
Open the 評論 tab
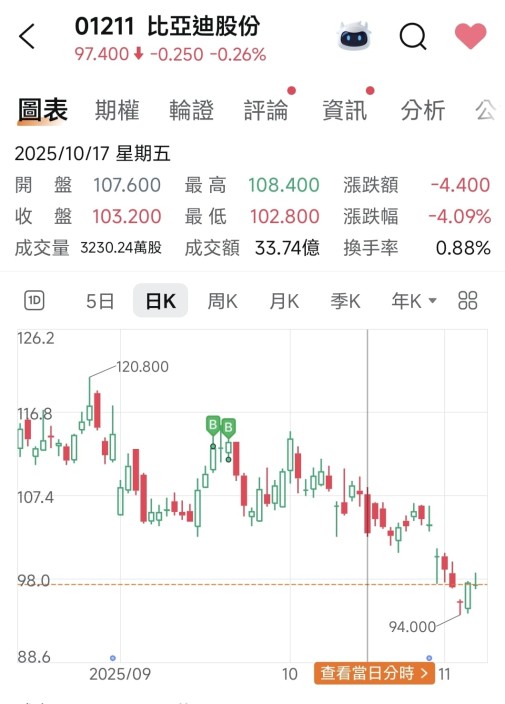[266, 110]
